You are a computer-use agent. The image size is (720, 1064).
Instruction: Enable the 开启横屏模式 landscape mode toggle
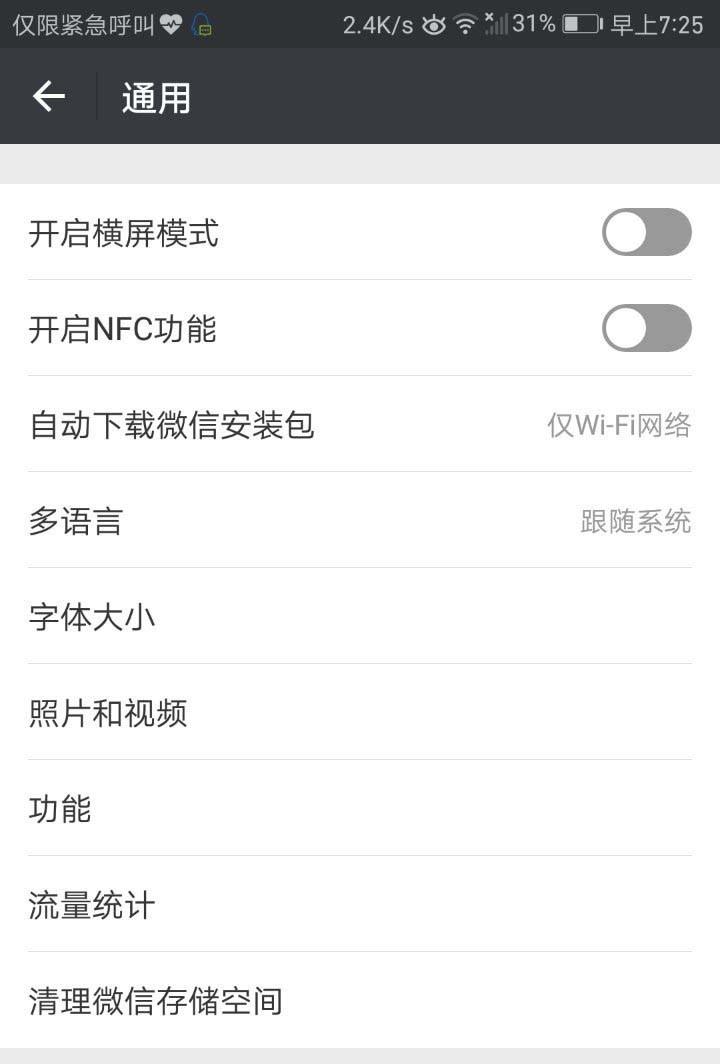646,232
